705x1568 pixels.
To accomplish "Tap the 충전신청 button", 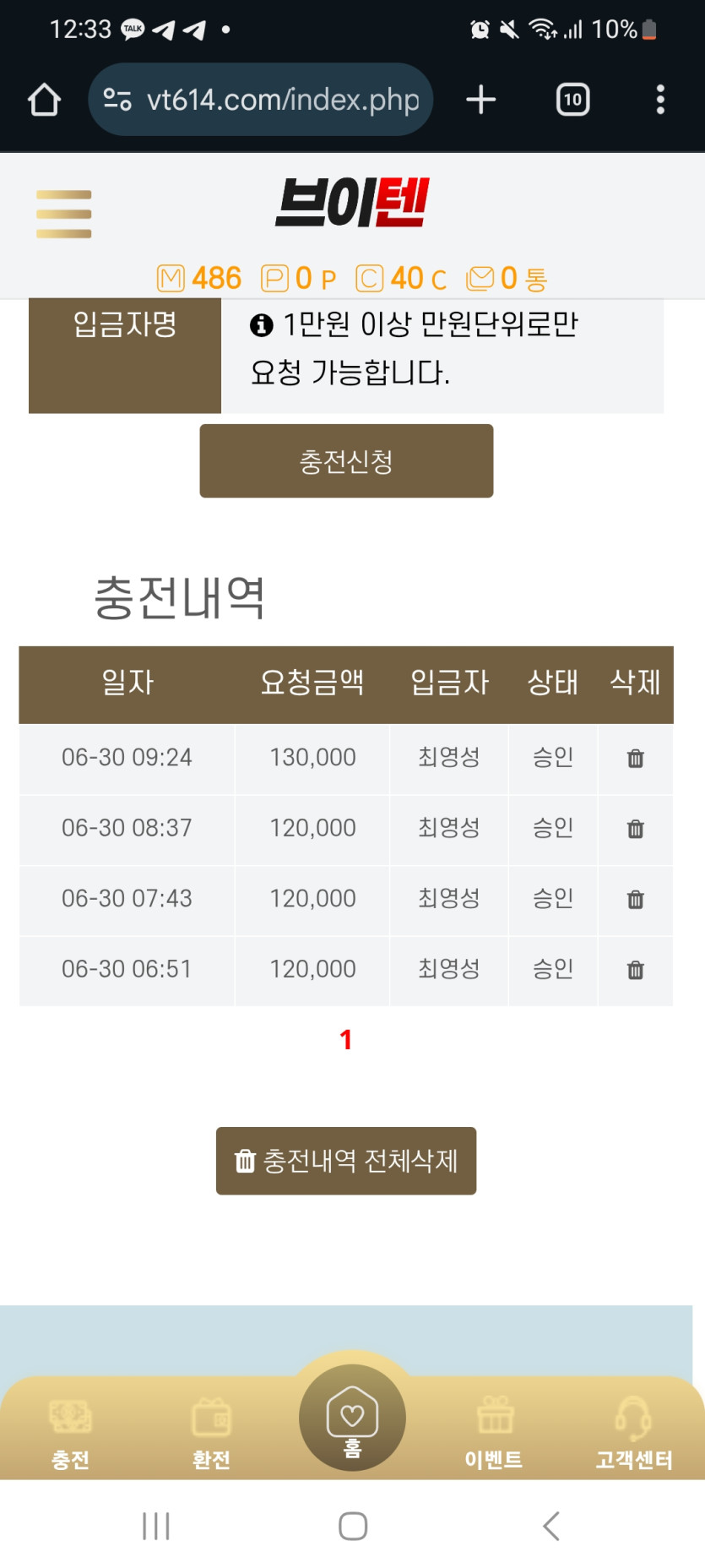I will tap(346, 461).
